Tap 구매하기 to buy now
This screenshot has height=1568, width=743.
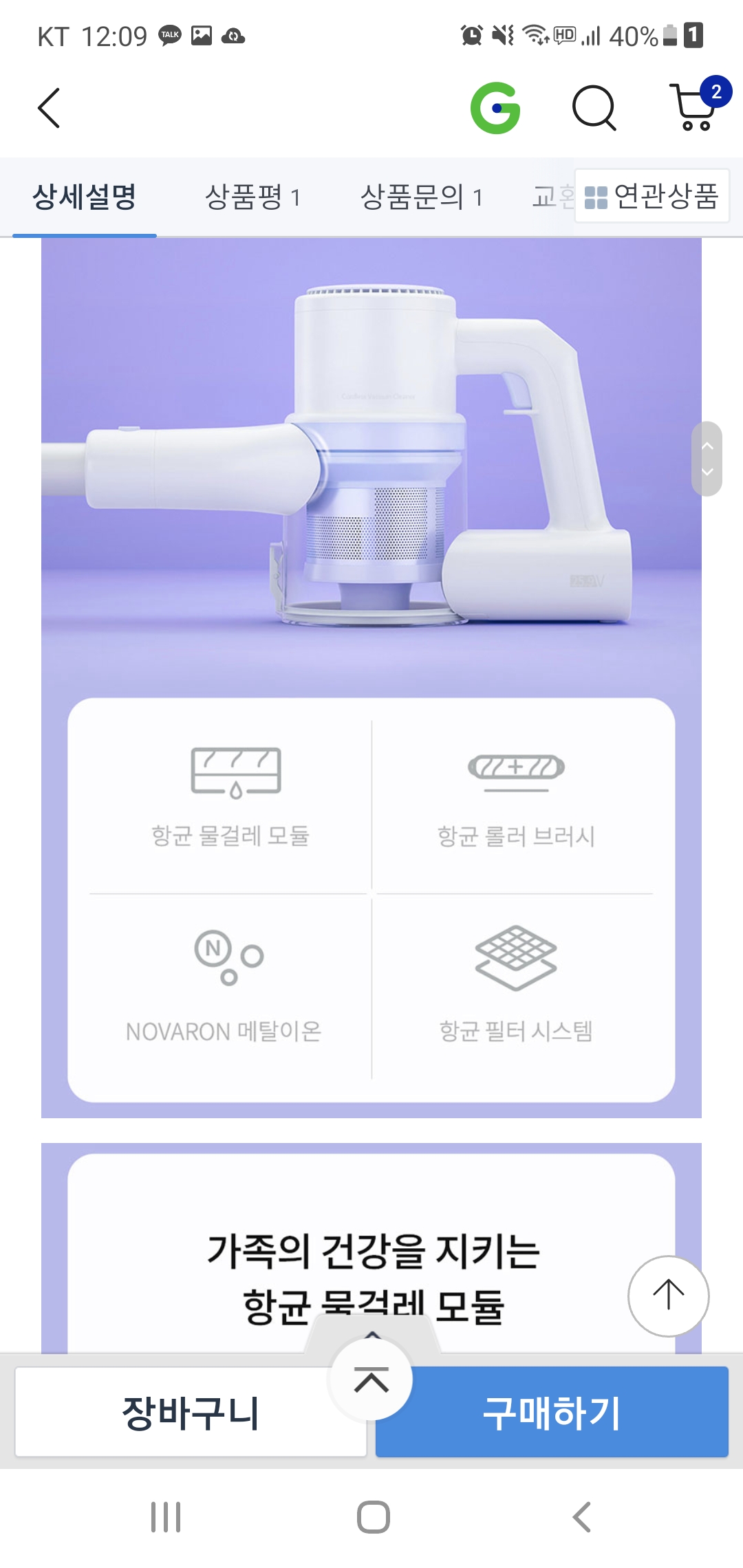(x=552, y=1412)
